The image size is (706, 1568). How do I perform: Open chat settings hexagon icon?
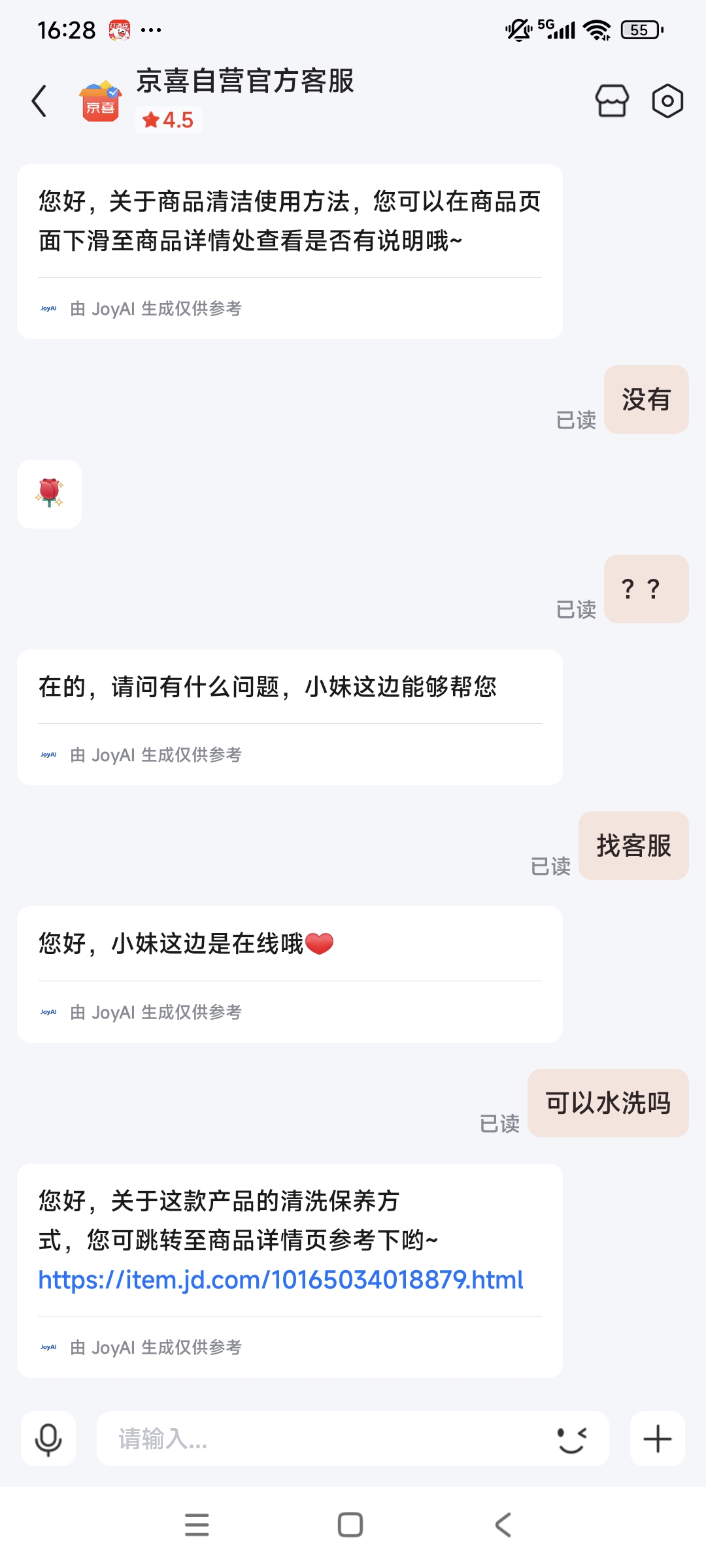(667, 101)
